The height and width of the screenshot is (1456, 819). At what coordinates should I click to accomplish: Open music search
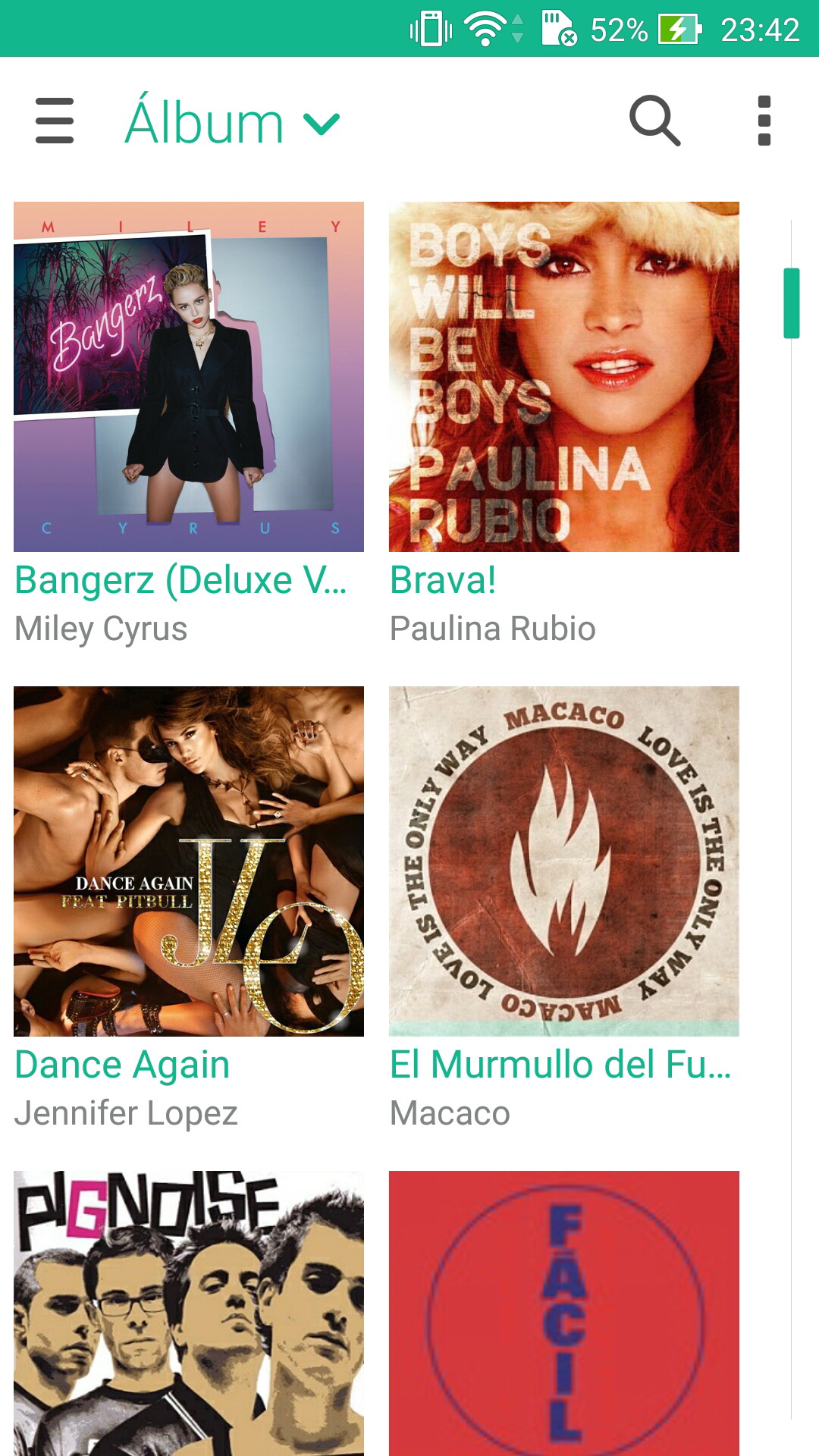click(654, 121)
